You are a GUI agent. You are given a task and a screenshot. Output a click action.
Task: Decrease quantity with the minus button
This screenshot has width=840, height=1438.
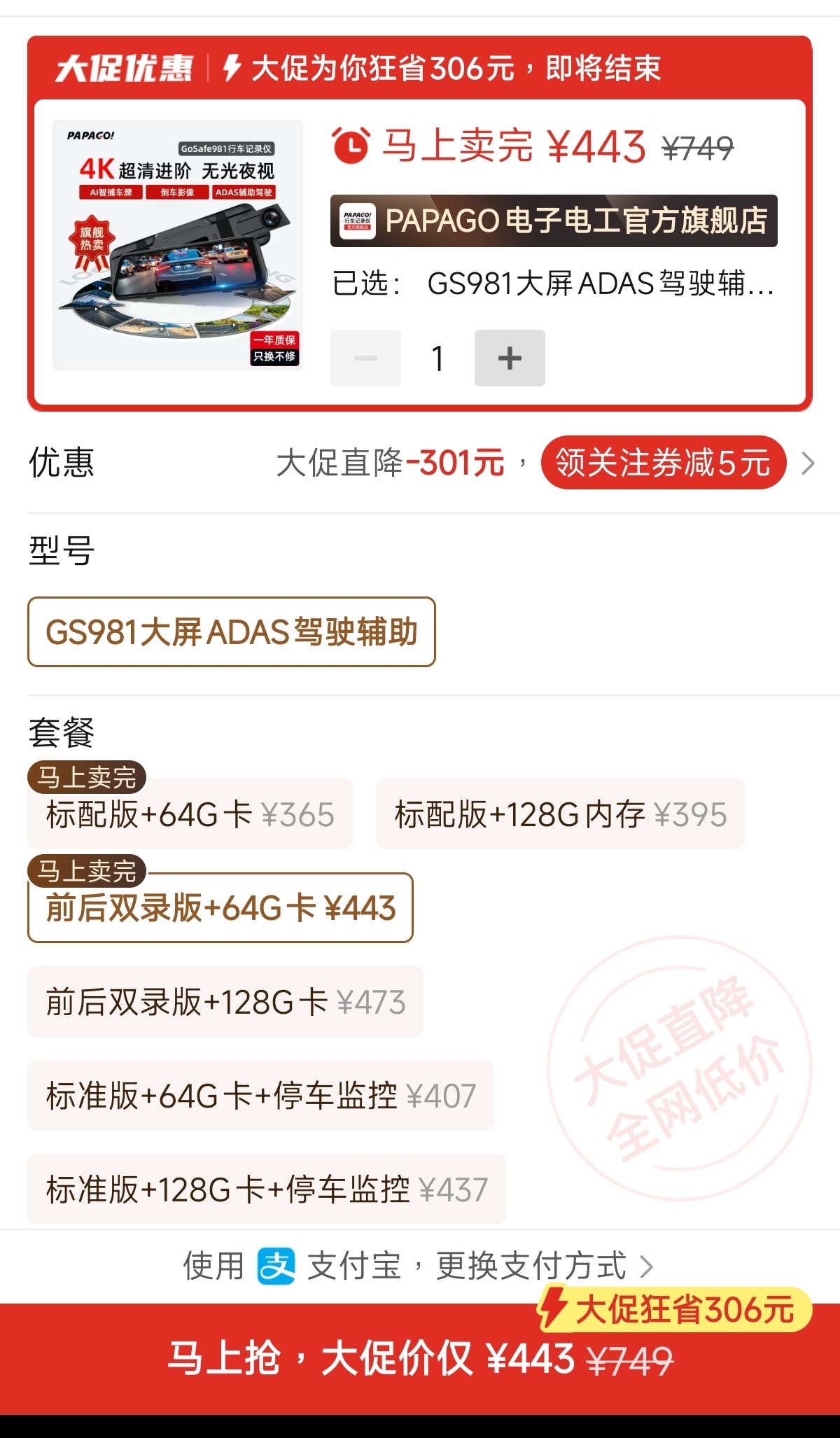click(x=365, y=358)
